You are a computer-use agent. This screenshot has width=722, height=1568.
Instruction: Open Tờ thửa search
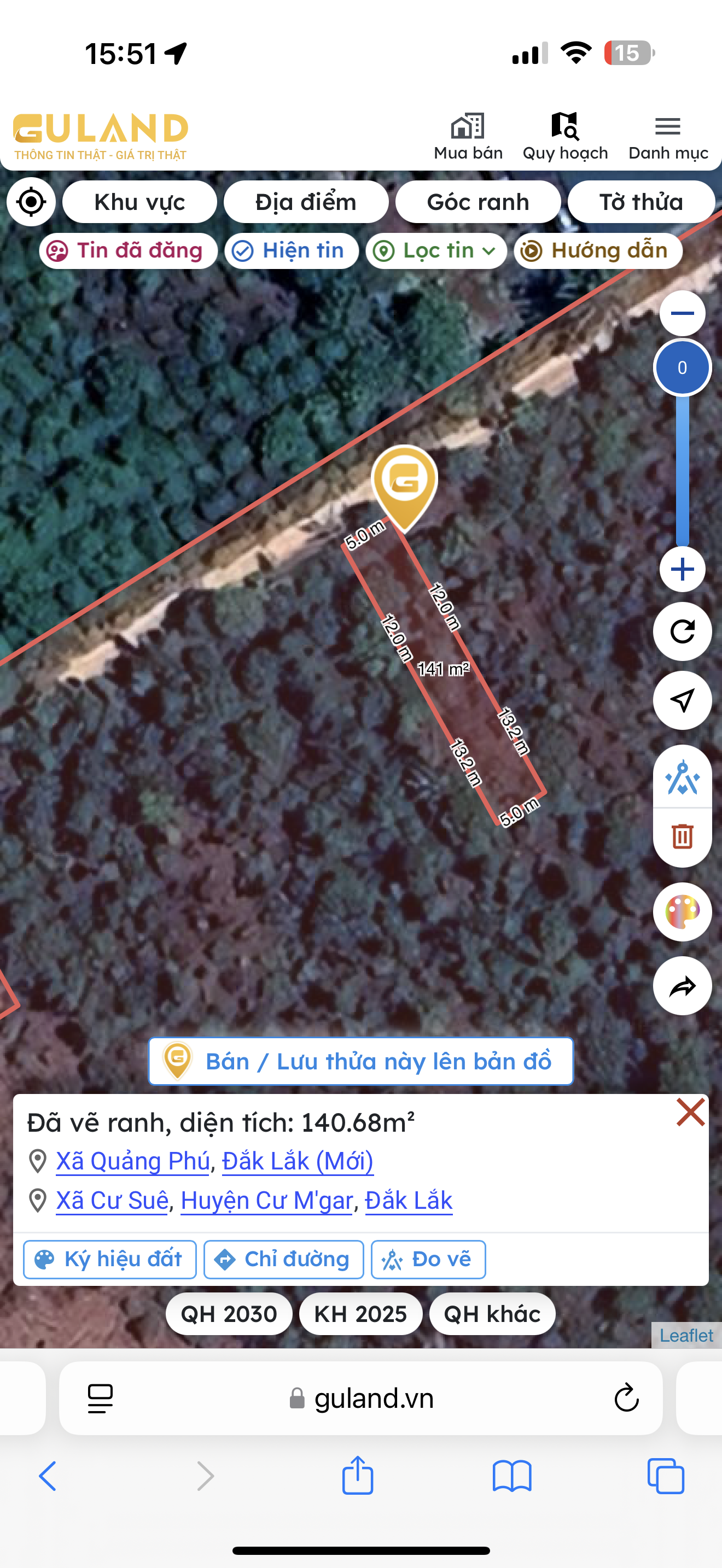tap(641, 202)
